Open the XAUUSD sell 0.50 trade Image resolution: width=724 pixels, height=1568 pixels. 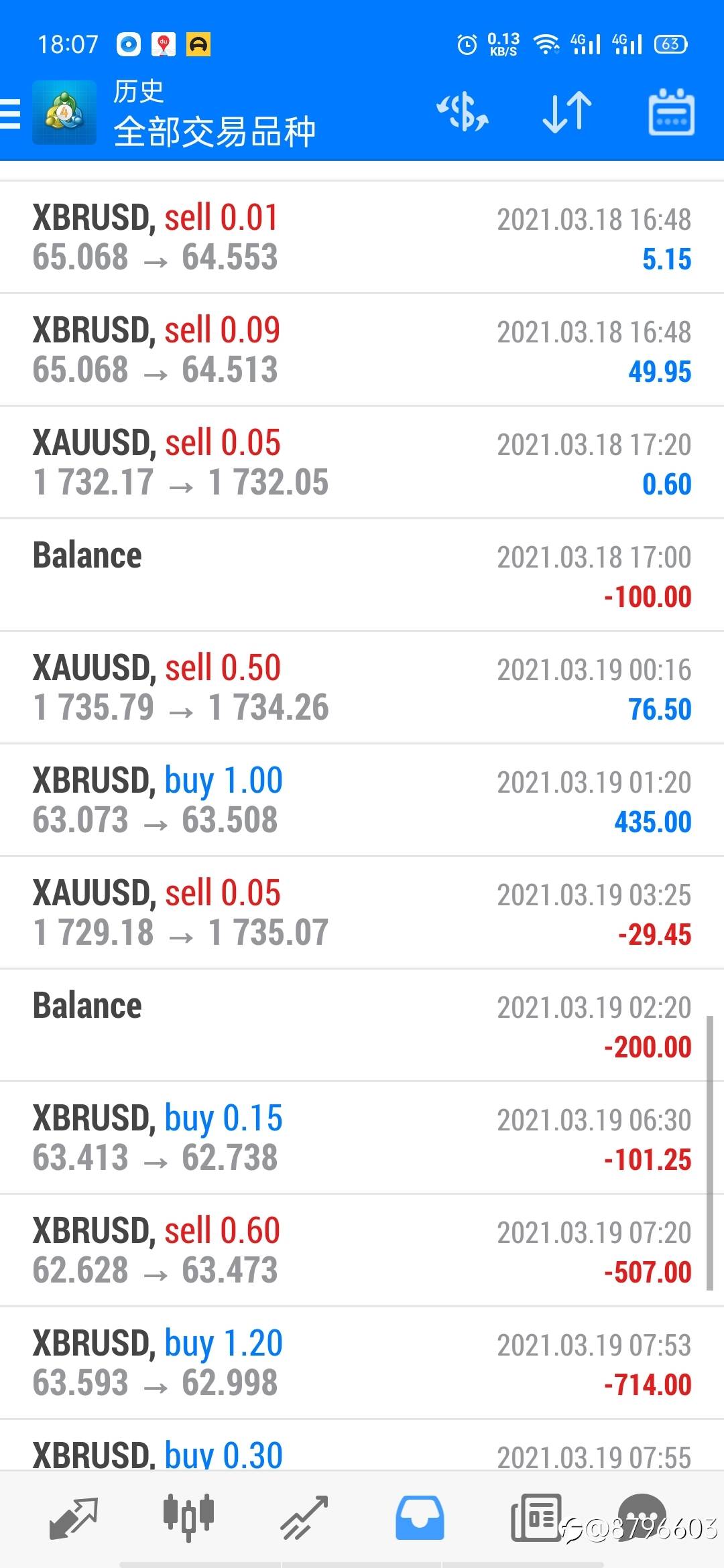[362, 688]
